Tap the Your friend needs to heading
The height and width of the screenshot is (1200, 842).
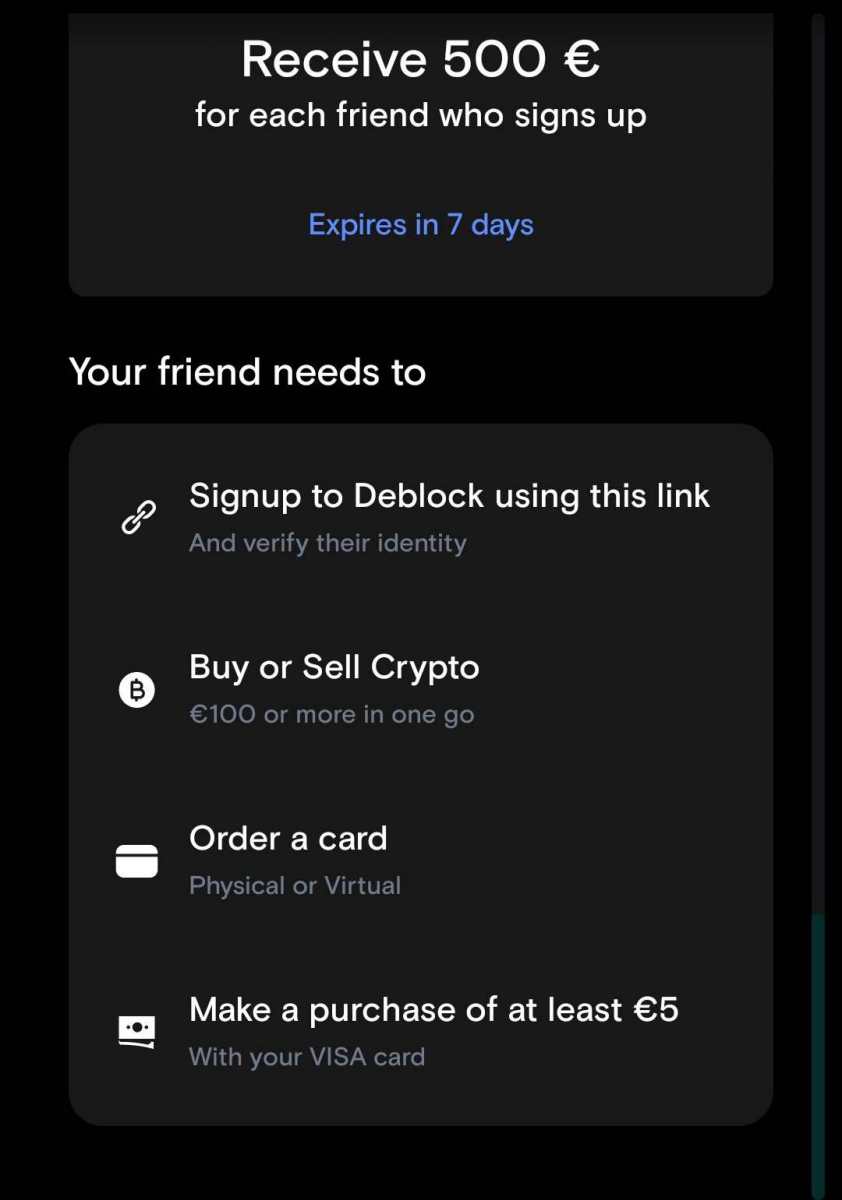[x=246, y=371]
